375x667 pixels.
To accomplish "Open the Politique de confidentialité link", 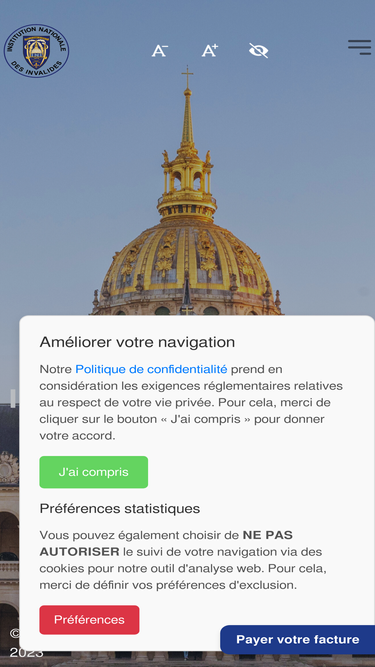I will point(151,369).
